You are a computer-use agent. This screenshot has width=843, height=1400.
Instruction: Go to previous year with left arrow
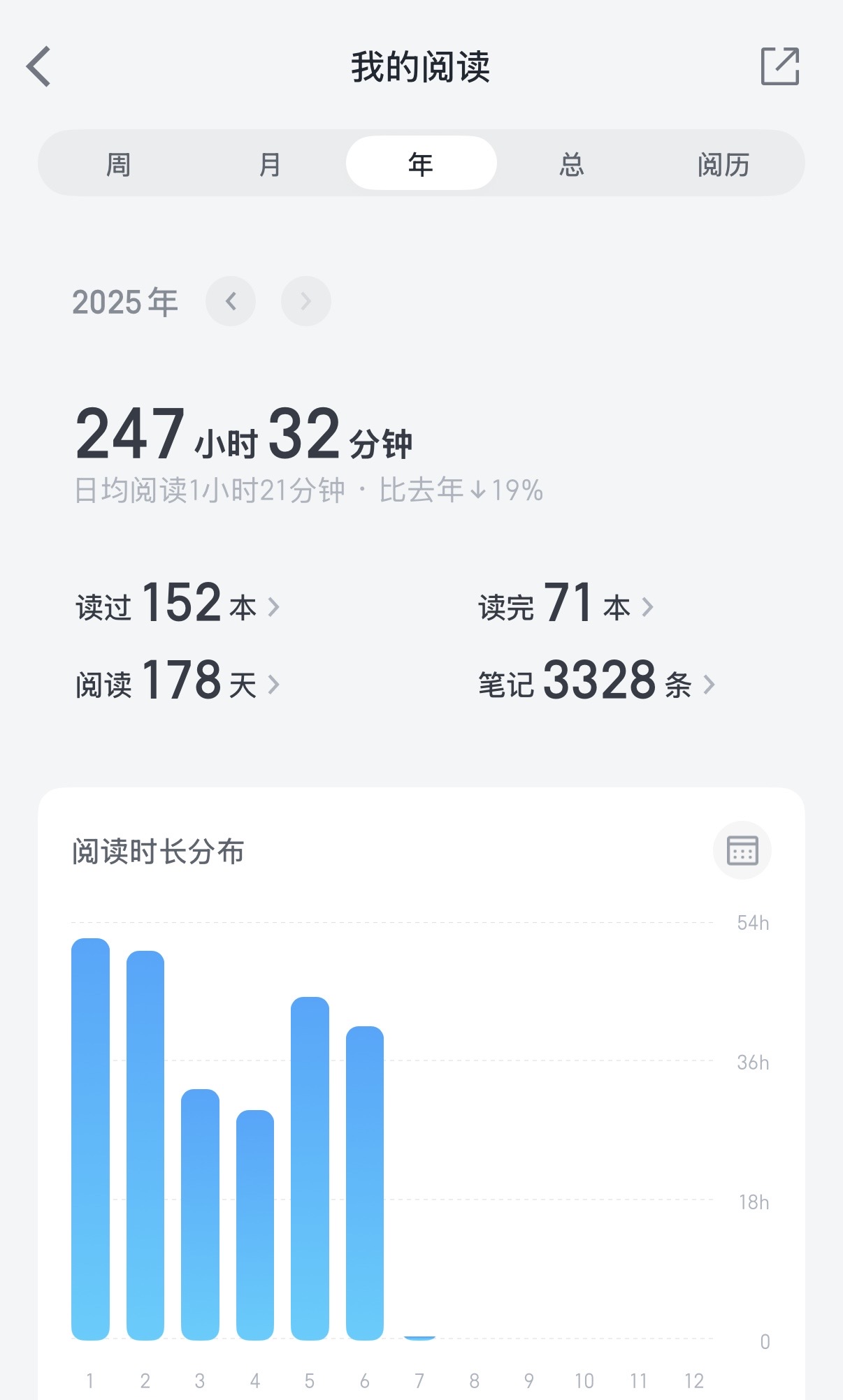tap(231, 301)
